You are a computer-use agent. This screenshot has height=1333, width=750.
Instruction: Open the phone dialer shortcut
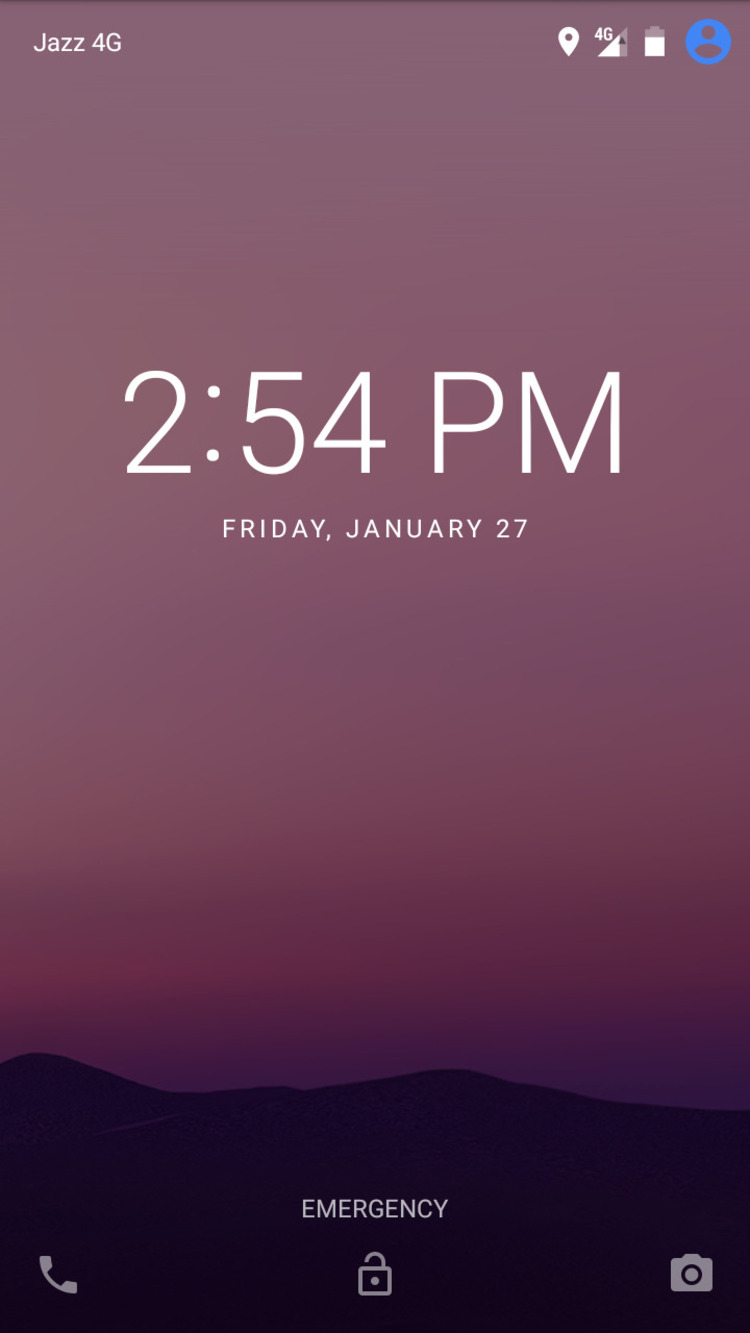[x=58, y=1274]
